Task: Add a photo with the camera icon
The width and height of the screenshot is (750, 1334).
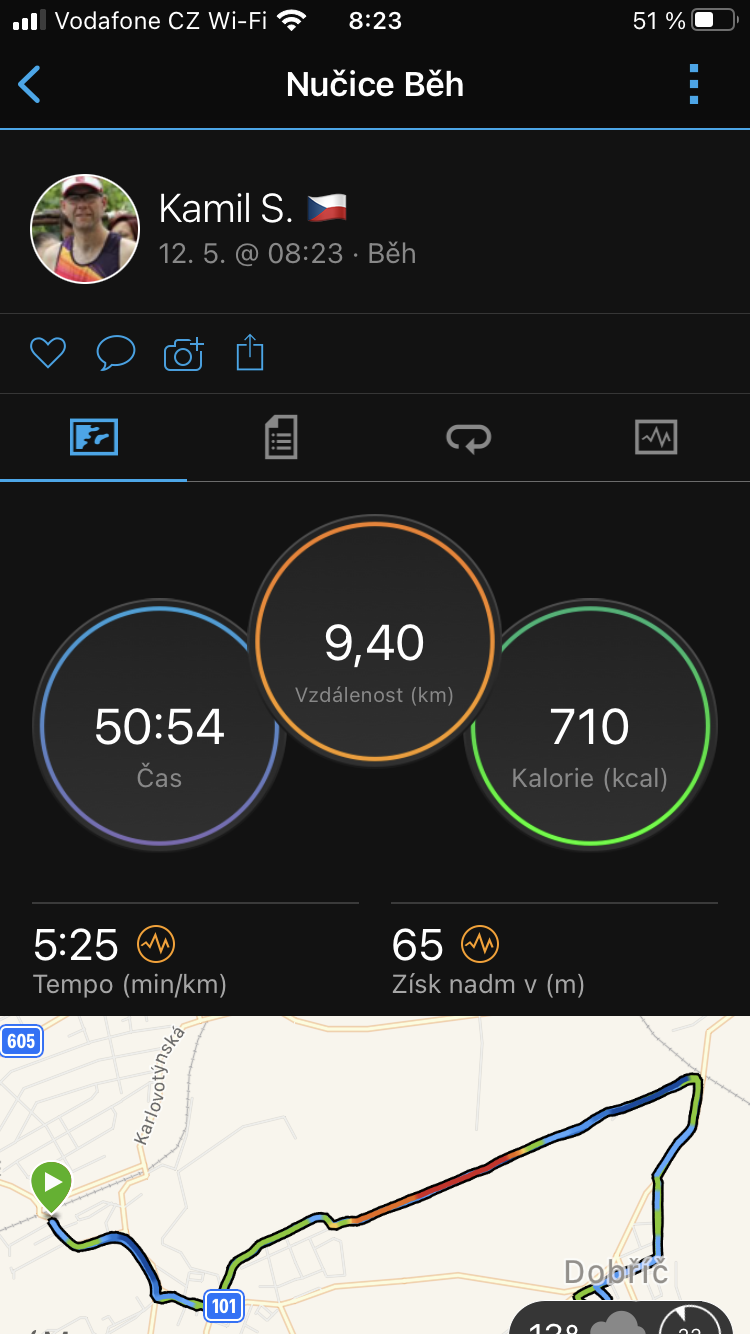Action: tap(183, 354)
